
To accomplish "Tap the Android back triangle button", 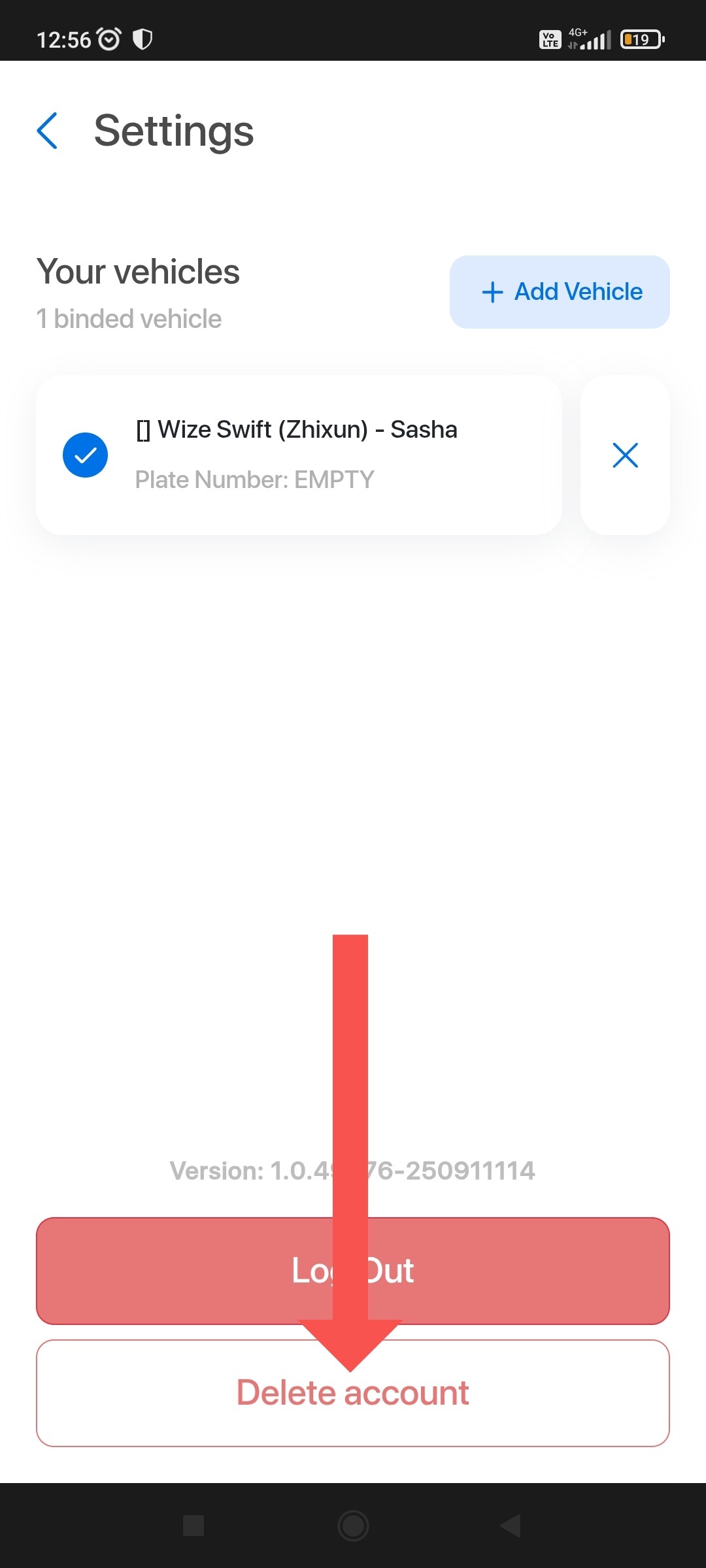I will point(511,1526).
